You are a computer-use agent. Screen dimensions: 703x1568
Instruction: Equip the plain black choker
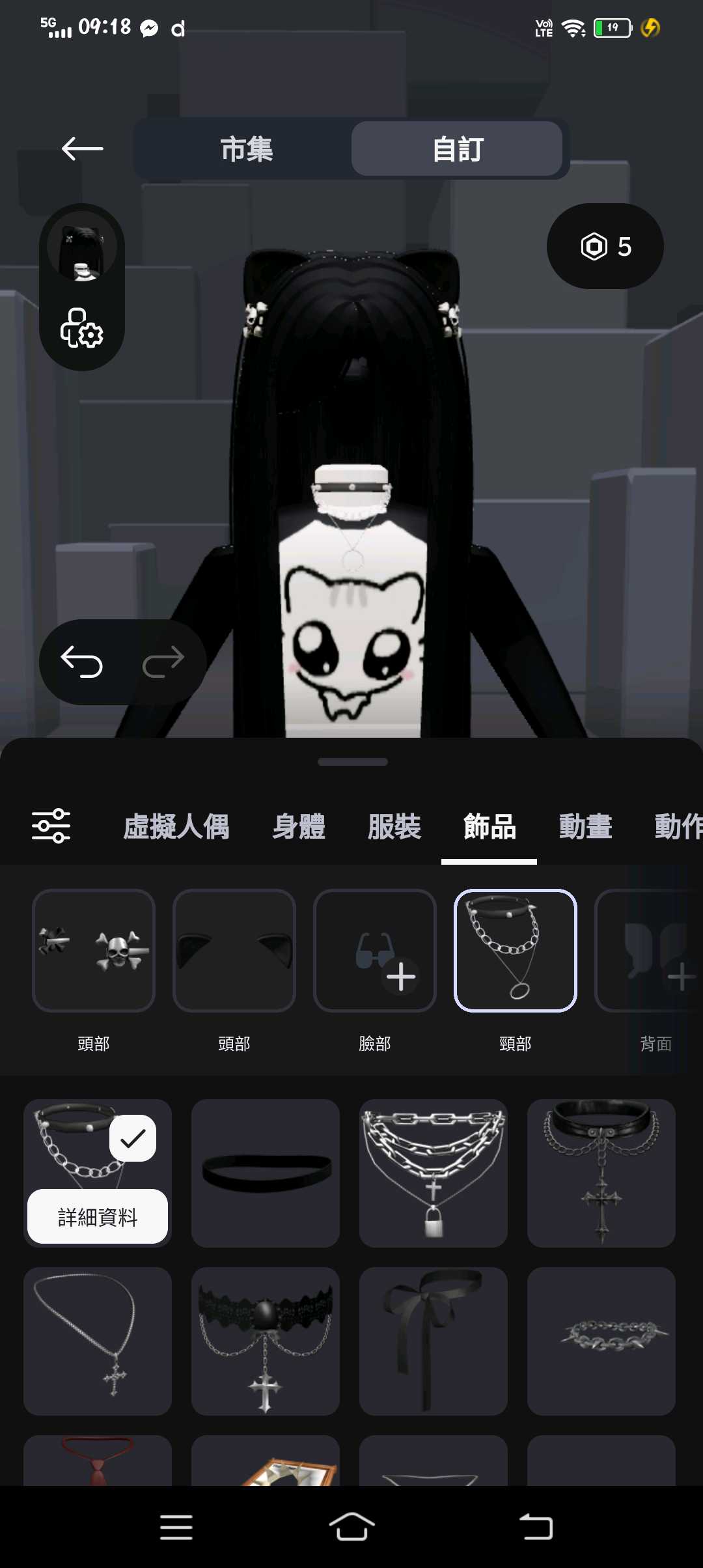(x=266, y=1173)
